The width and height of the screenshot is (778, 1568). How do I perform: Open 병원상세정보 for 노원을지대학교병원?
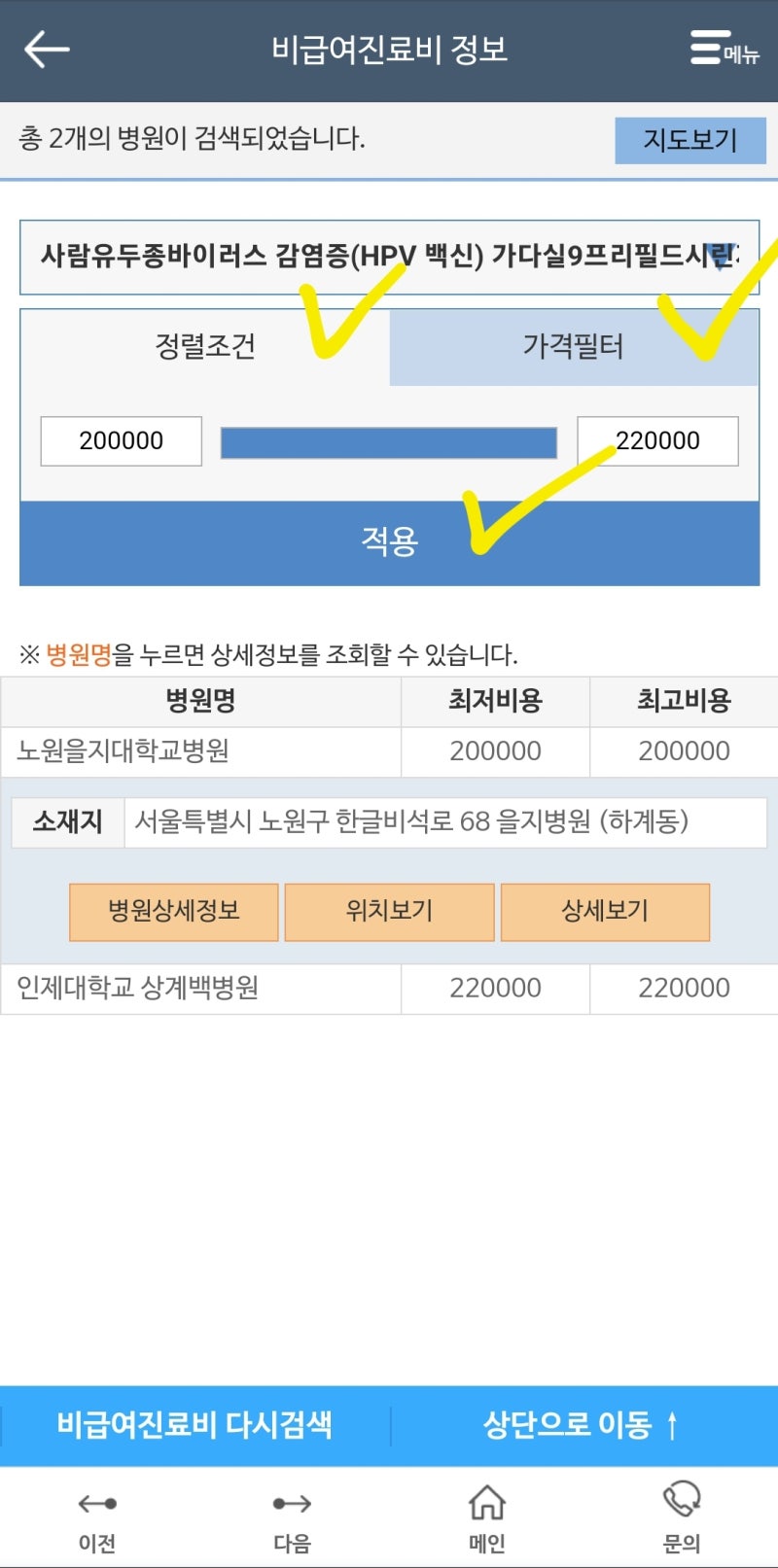(x=174, y=912)
